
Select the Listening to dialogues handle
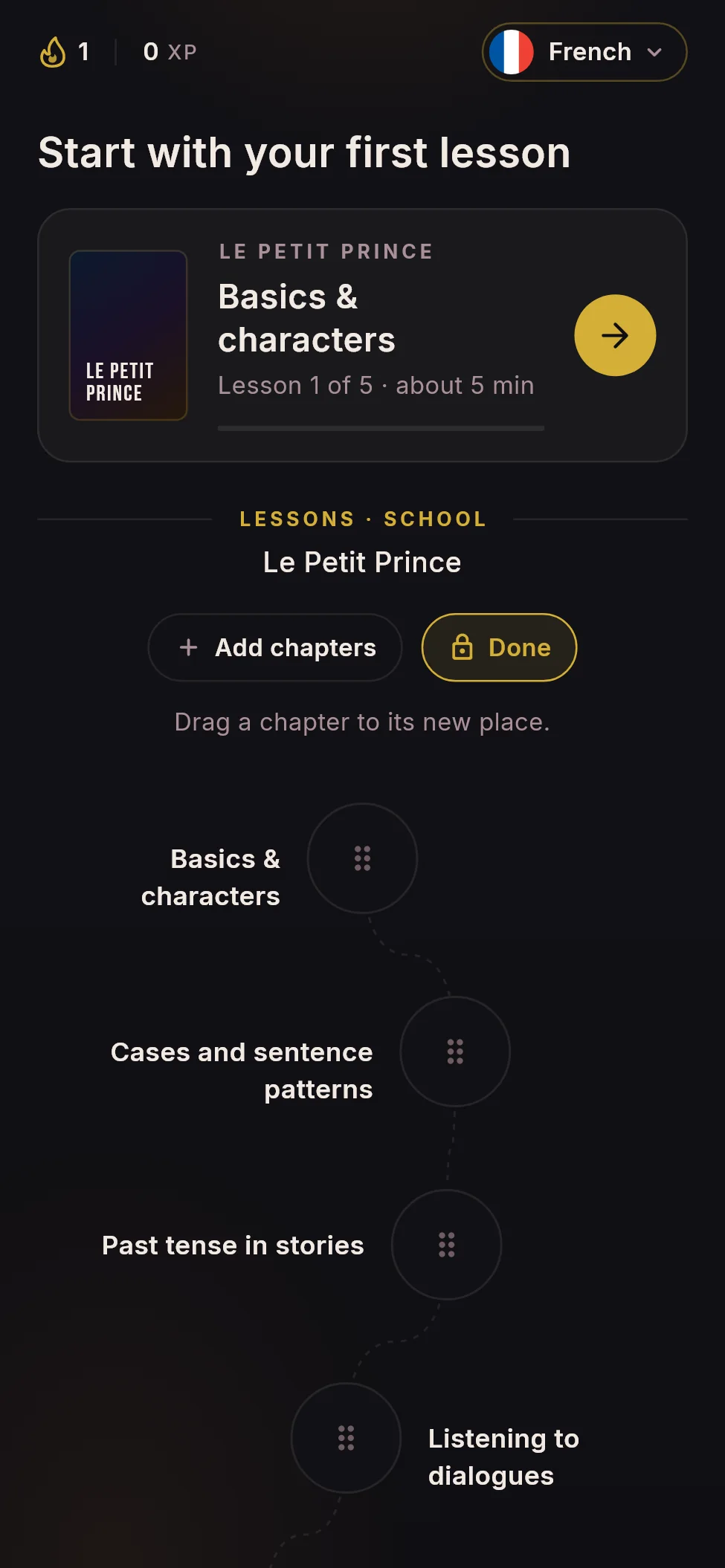346,1438
